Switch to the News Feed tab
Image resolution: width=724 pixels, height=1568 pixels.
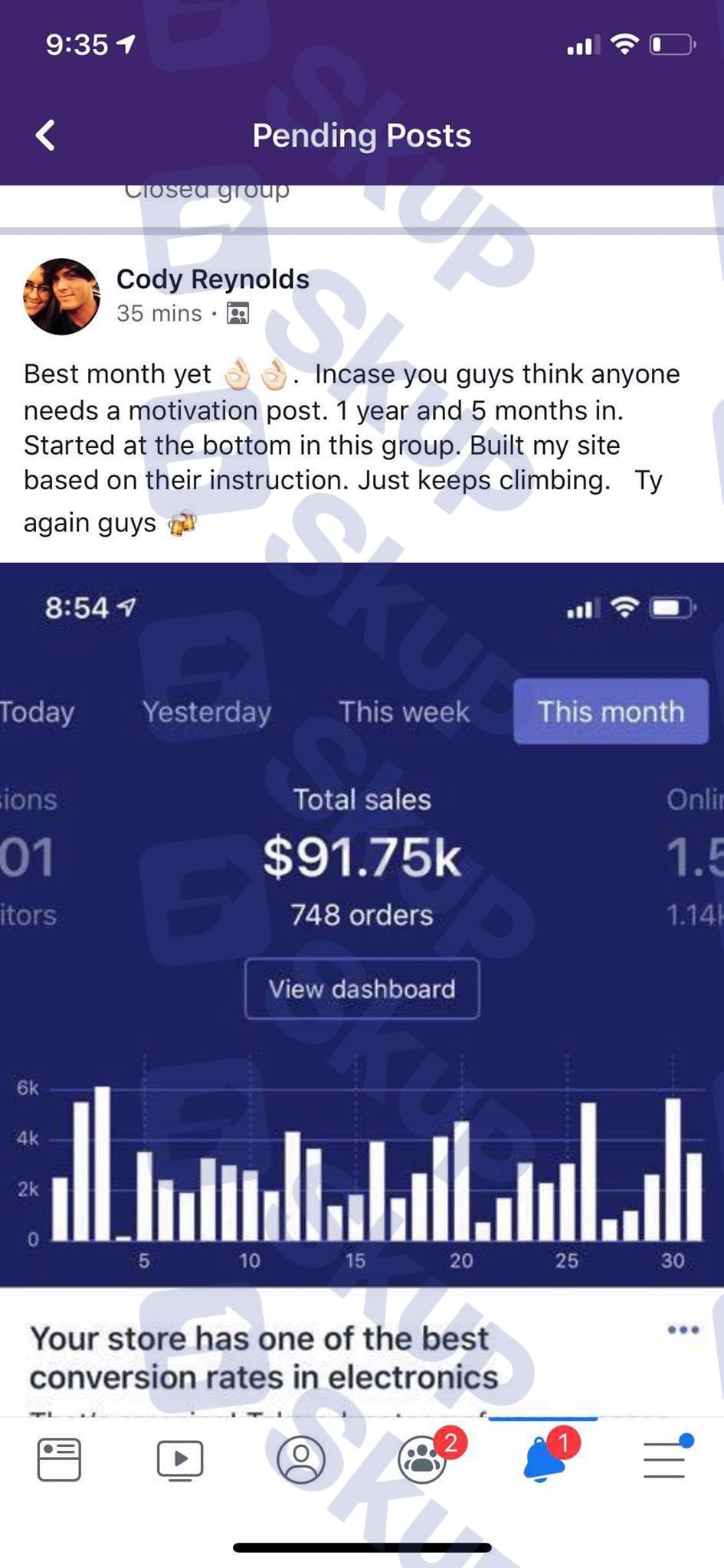tap(59, 1459)
